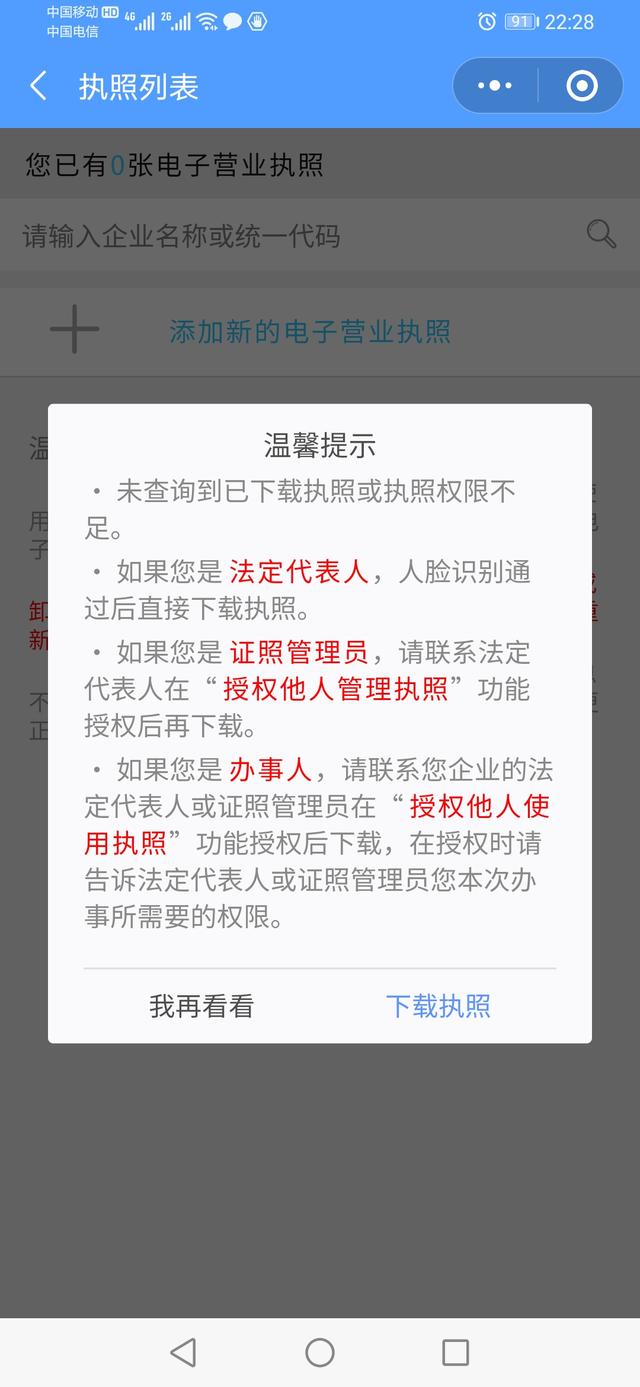Tap 下载执照 in the dialog
This screenshot has height=1387, width=640.
(x=438, y=1006)
